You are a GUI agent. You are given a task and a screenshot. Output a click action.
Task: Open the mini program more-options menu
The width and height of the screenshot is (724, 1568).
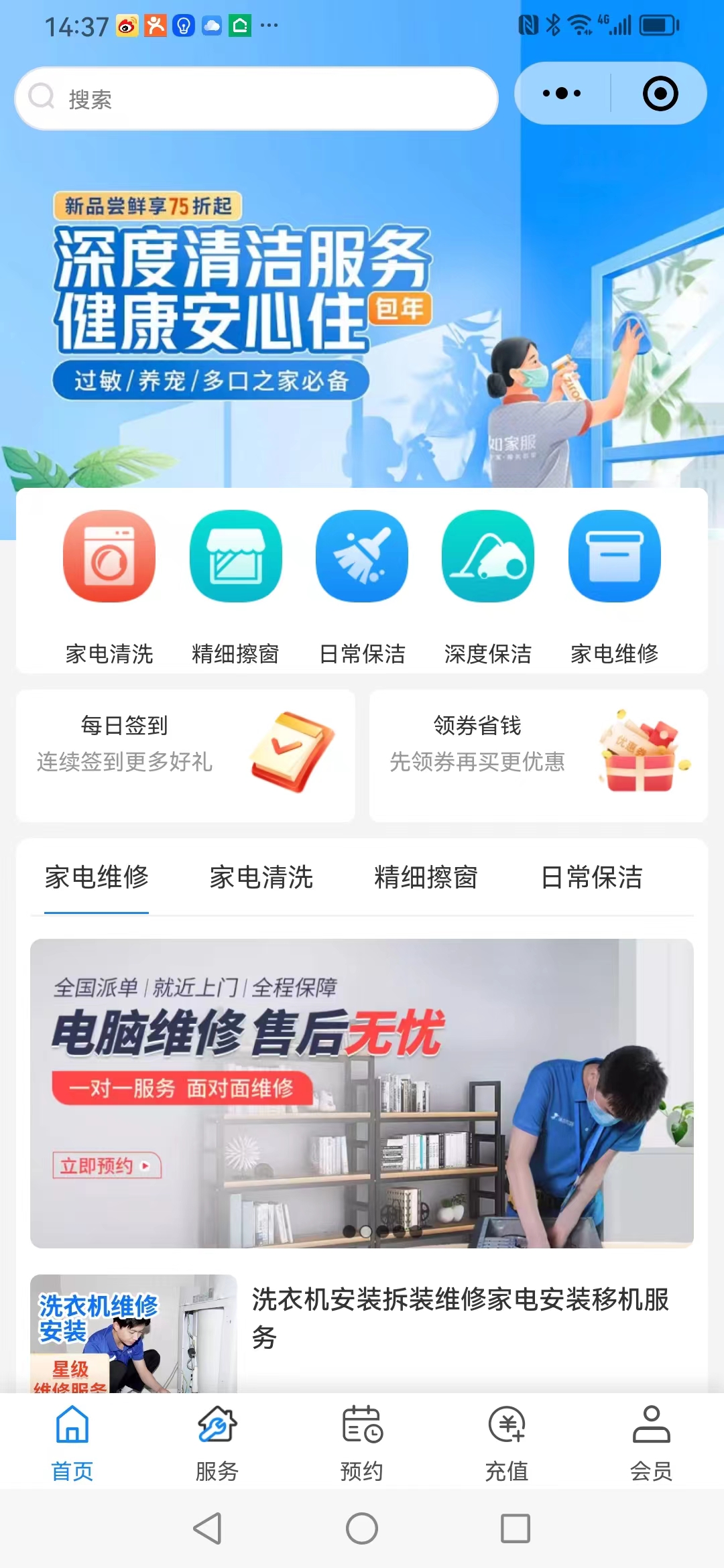click(562, 93)
